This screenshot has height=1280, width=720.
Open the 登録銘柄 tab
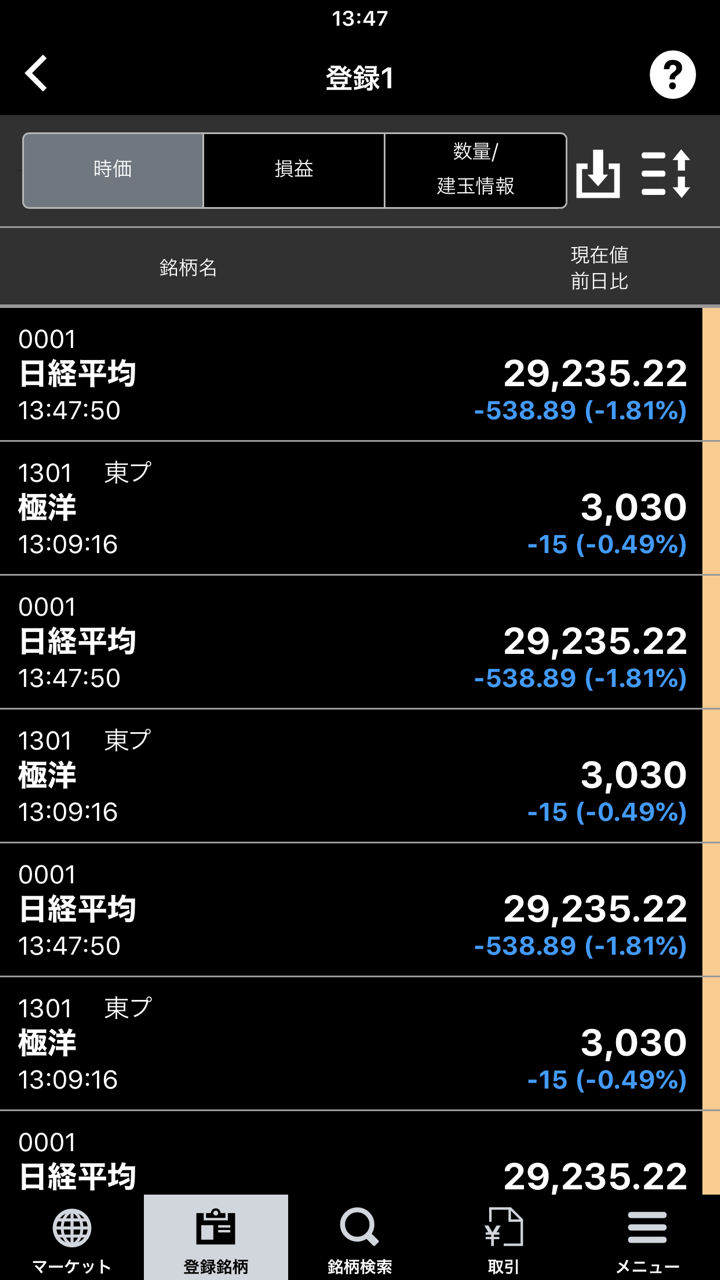pos(216,1239)
